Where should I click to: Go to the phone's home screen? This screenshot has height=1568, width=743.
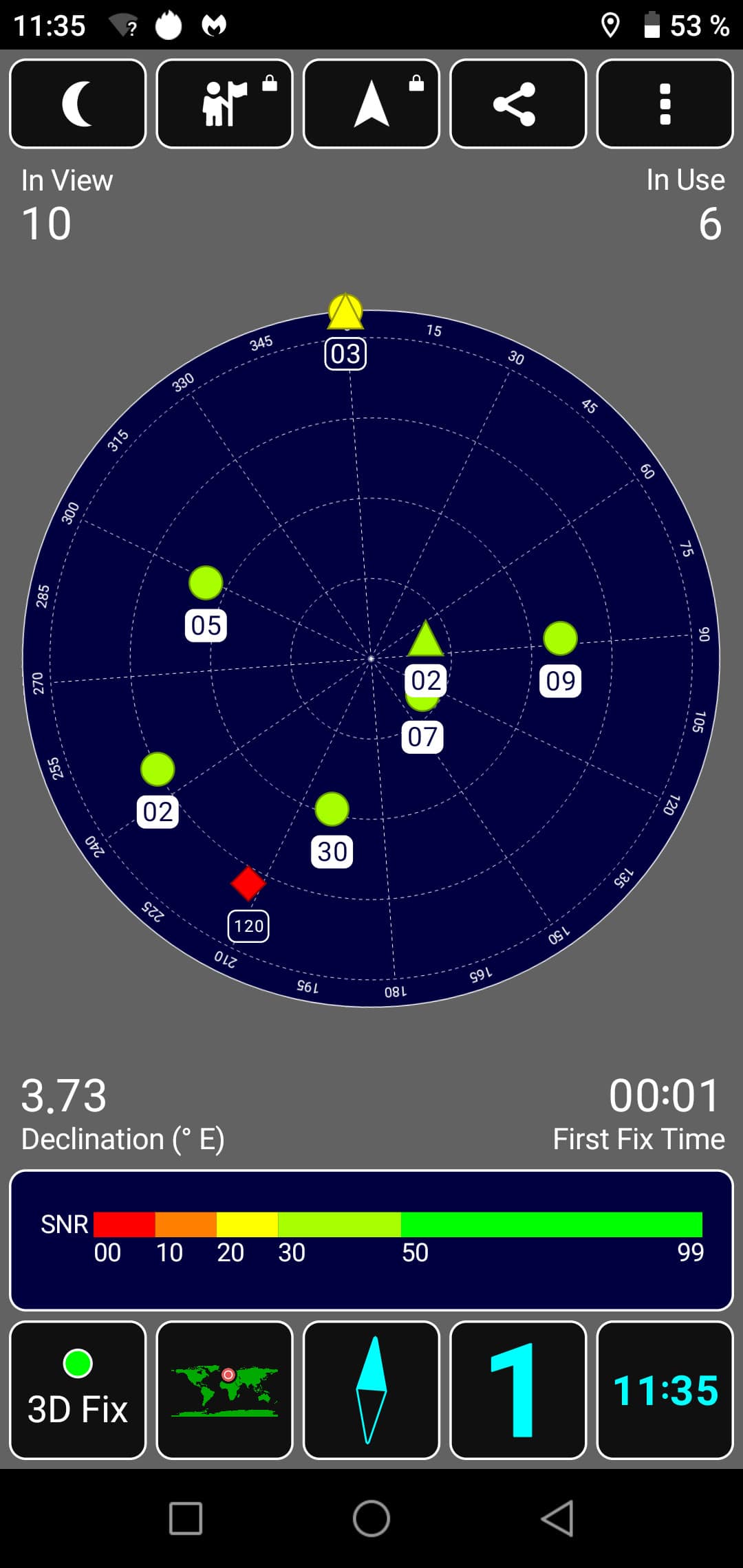pyautogui.click(x=371, y=1518)
